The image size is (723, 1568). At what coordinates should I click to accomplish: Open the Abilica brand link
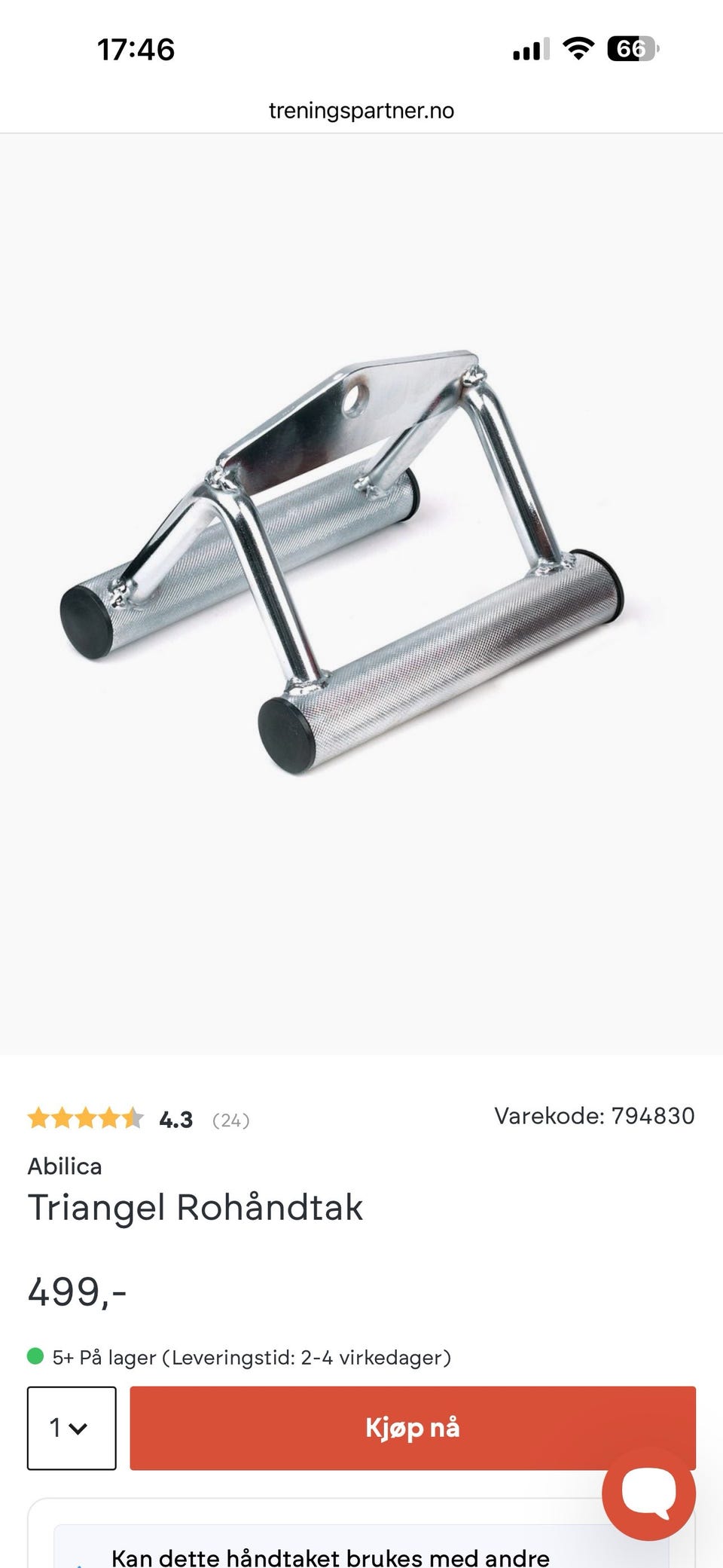(x=65, y=1166)
